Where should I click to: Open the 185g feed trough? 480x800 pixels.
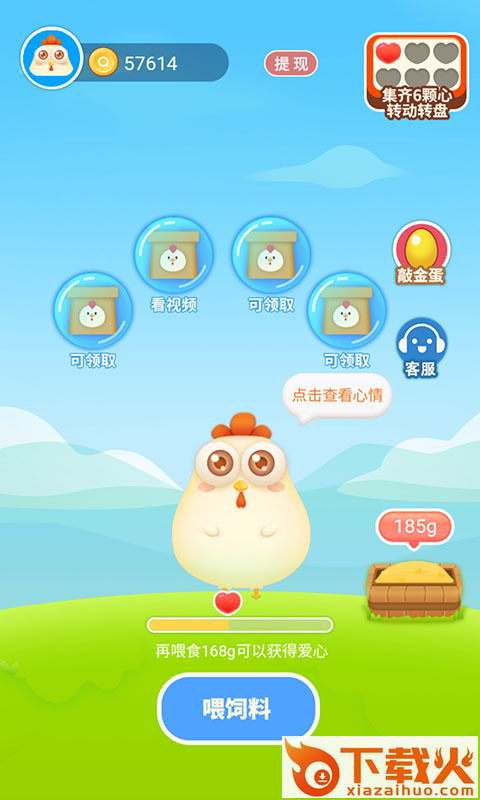coord(414,569)
